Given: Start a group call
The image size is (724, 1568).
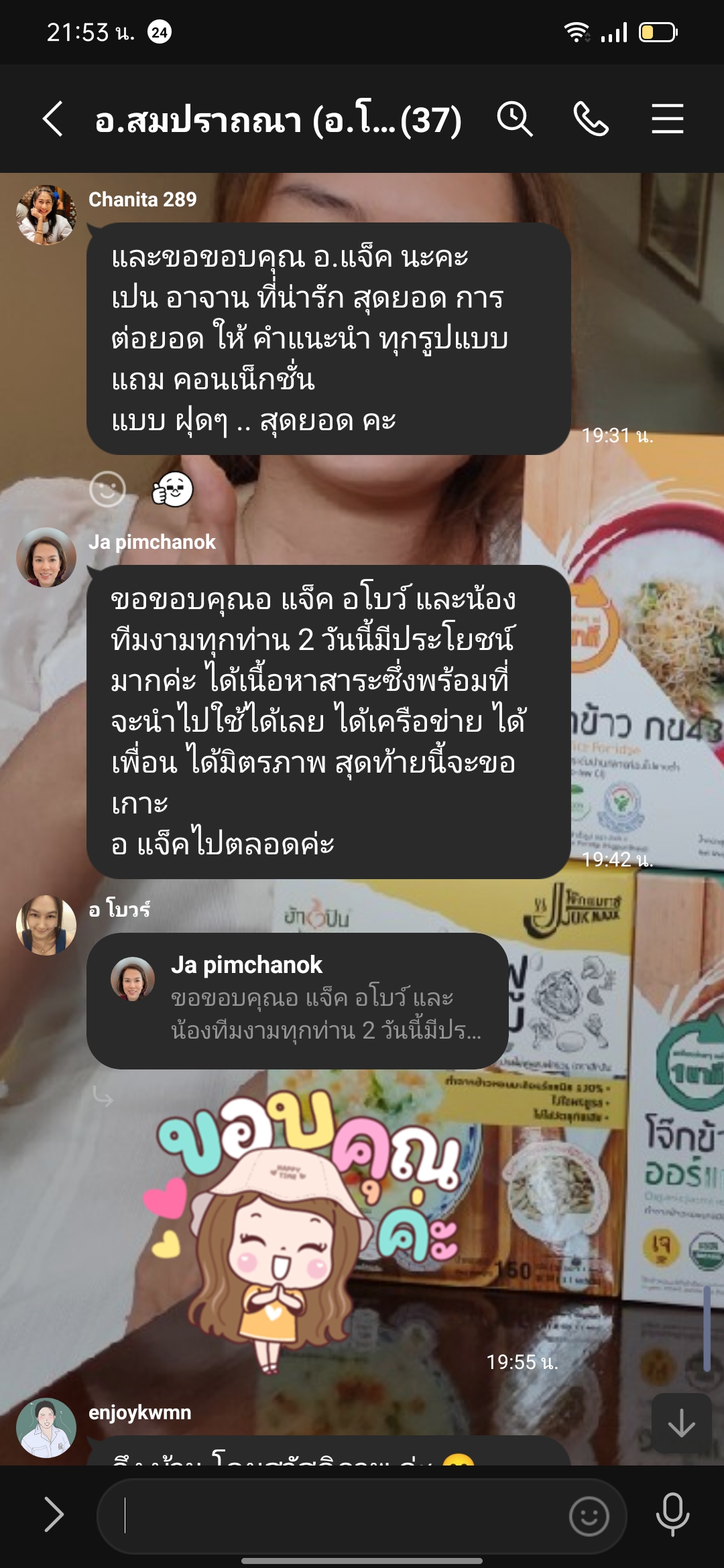Looking at the screenshot, I should pyautogui.click(x=591, y=119).
